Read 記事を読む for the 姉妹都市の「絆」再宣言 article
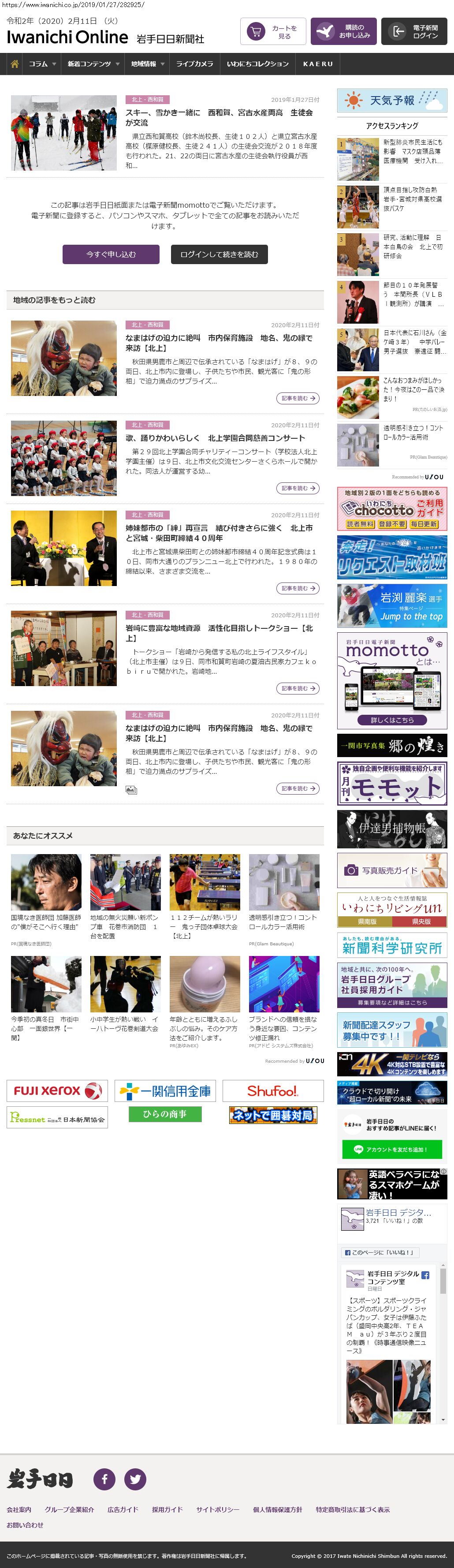 click(298, 589)
